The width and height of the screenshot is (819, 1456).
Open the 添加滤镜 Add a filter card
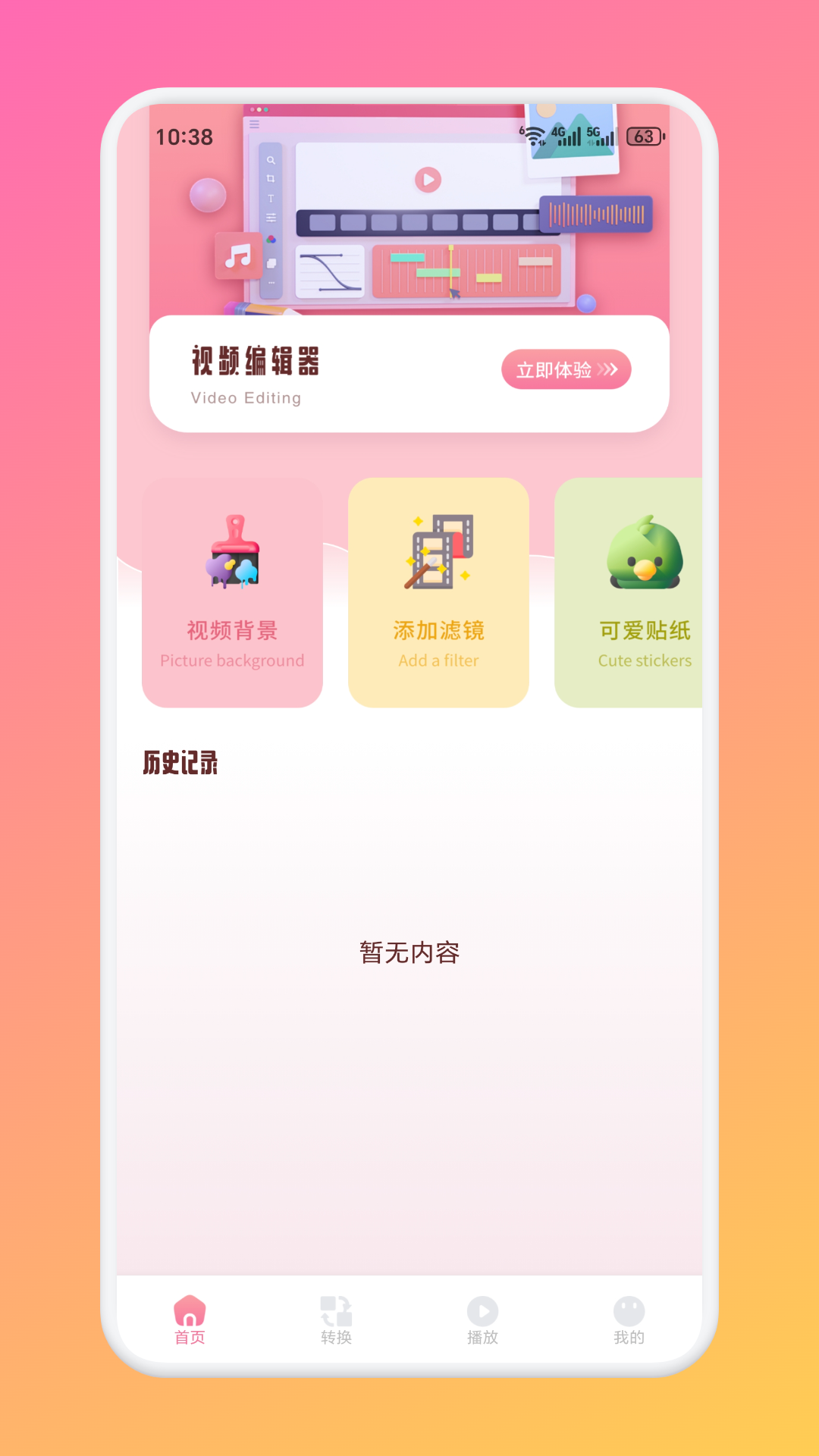coord(438,592)
